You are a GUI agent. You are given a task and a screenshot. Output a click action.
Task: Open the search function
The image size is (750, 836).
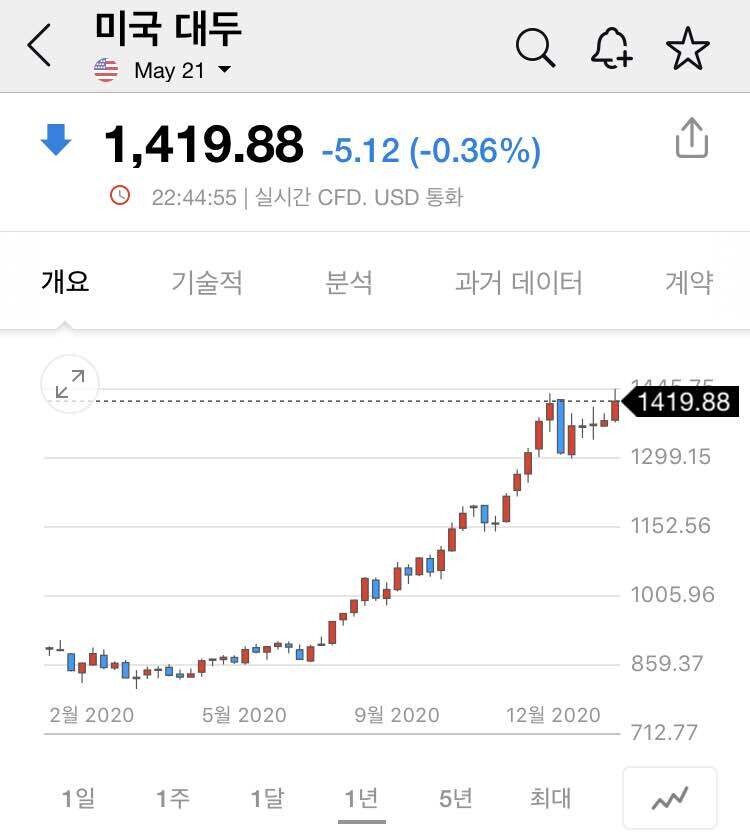coord(536,47)
